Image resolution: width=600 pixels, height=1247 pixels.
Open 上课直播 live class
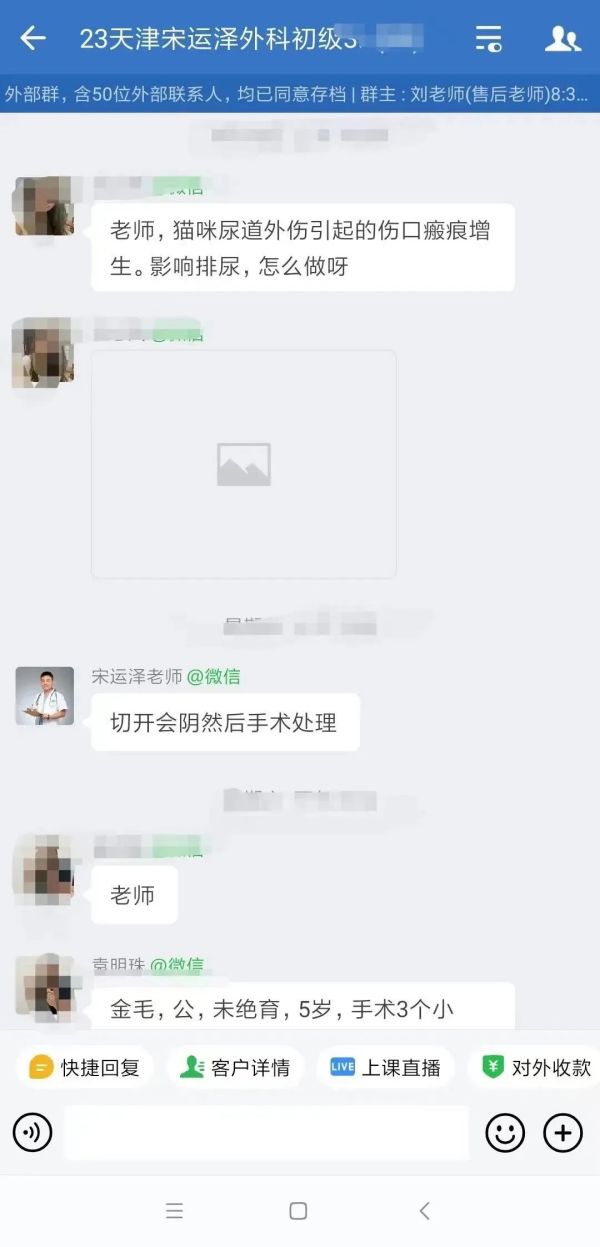[385, 1067]
